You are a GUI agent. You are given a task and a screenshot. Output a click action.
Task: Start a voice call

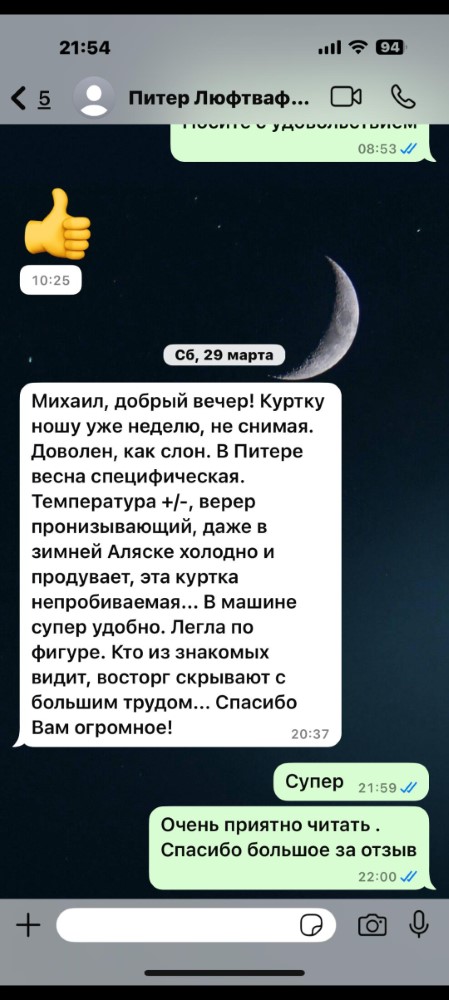point(402,97)
